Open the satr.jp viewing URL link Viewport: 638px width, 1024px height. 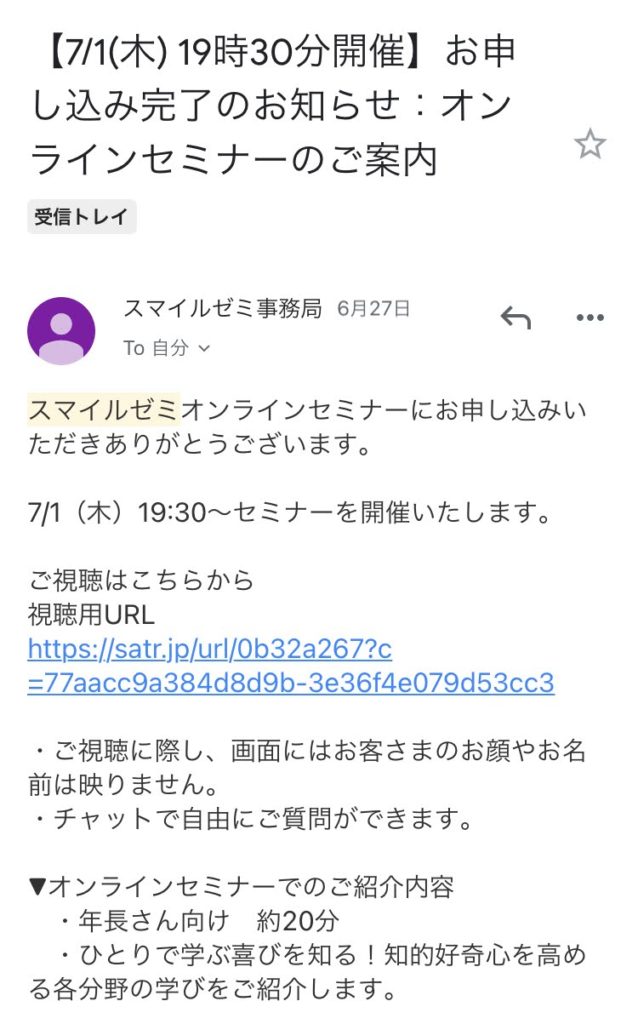click(x=291, y=665)
